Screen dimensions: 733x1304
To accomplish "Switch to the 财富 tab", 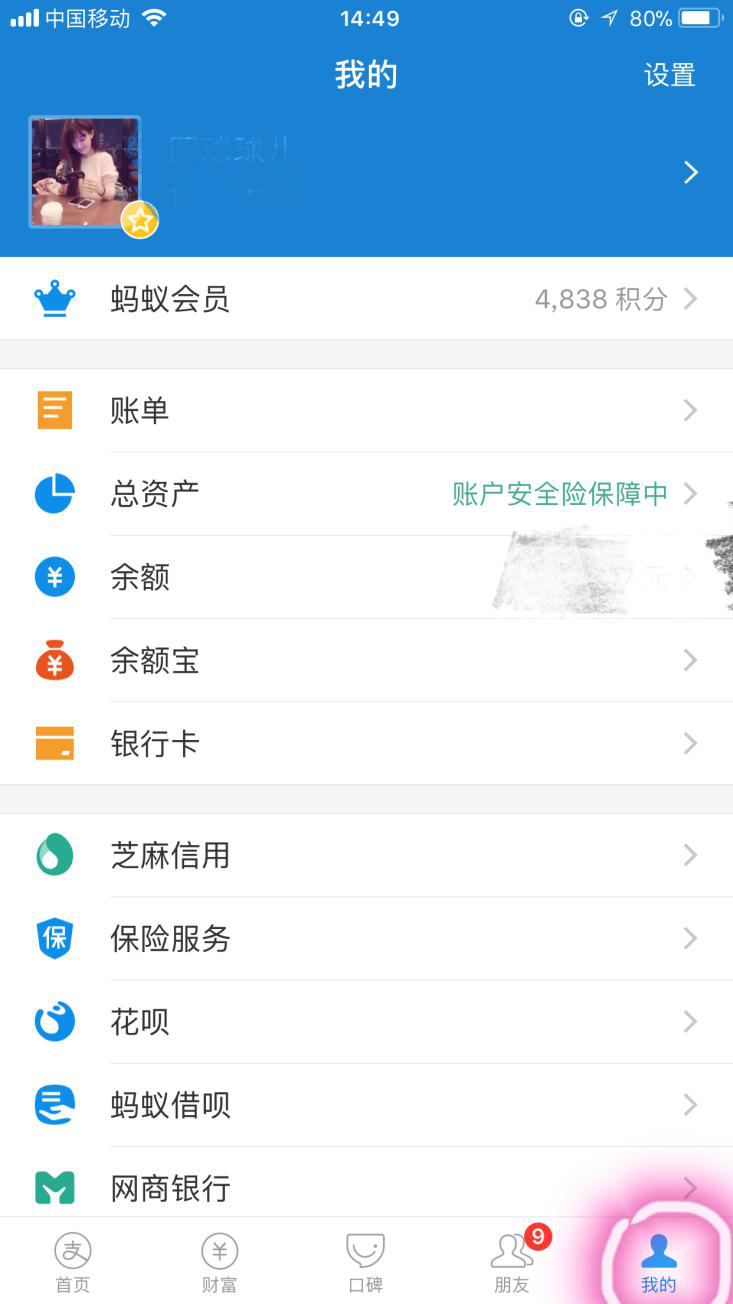I will tap(219, 1259).
